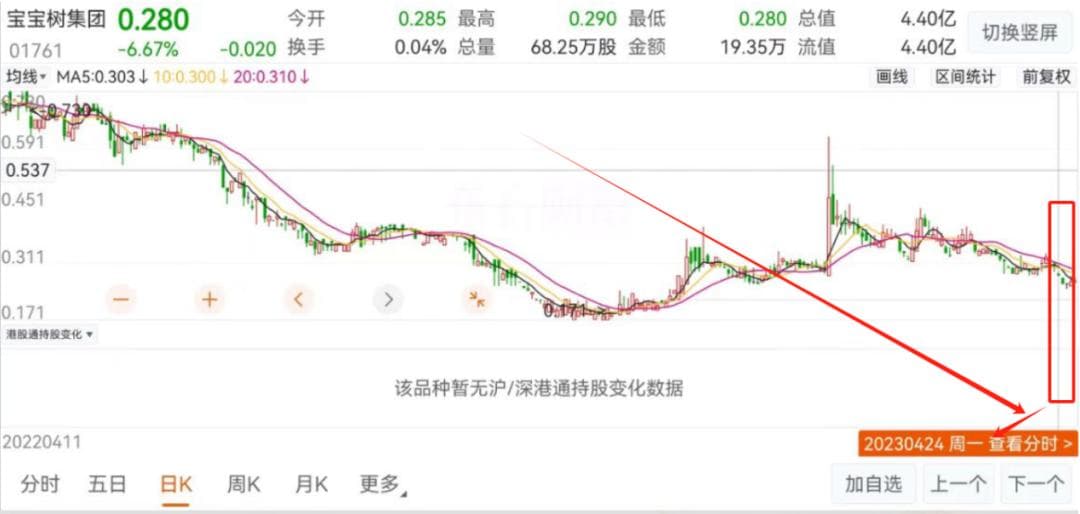Tap the 切换竖屏 button
Viewport: 1080px width, 514px height.
point(1019,32)
